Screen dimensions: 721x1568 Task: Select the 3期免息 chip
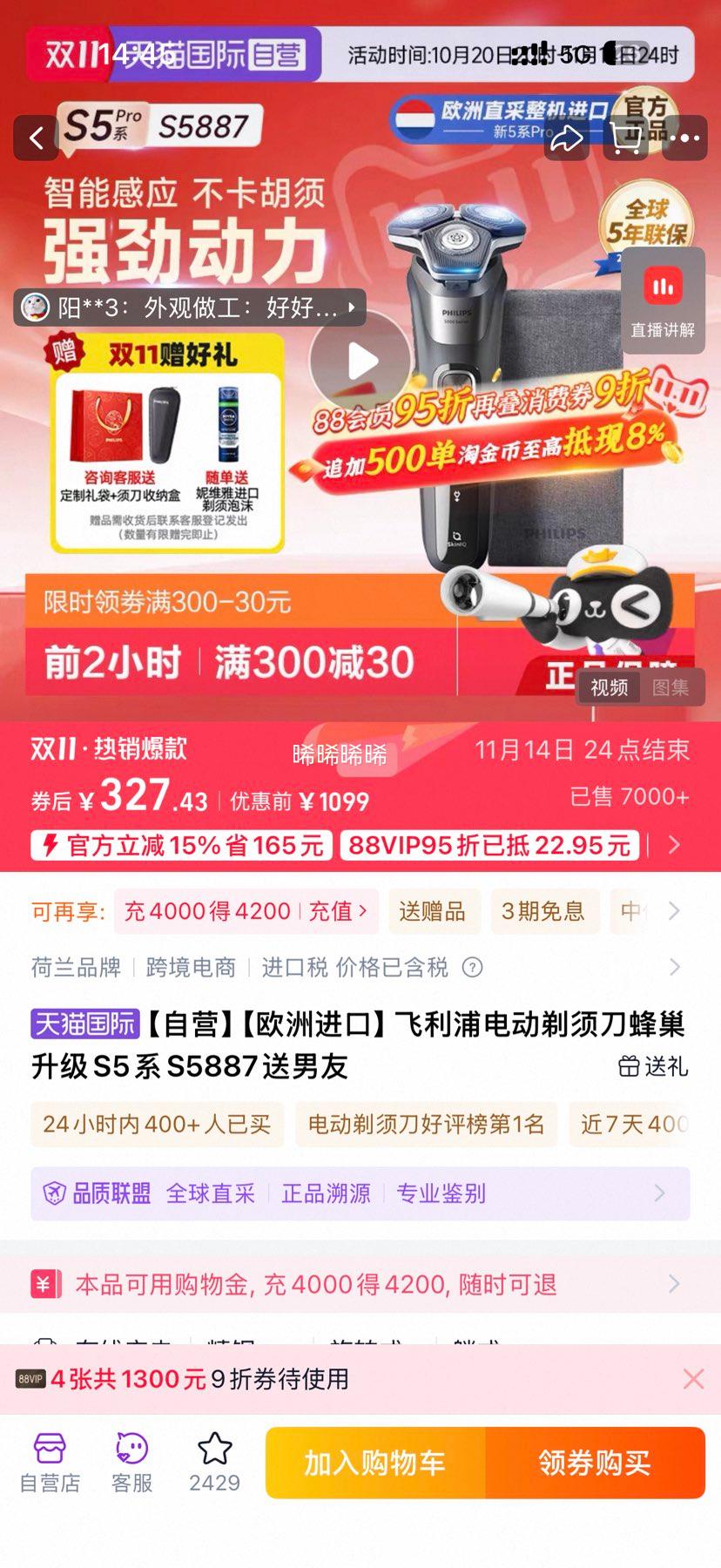[542, 911]
